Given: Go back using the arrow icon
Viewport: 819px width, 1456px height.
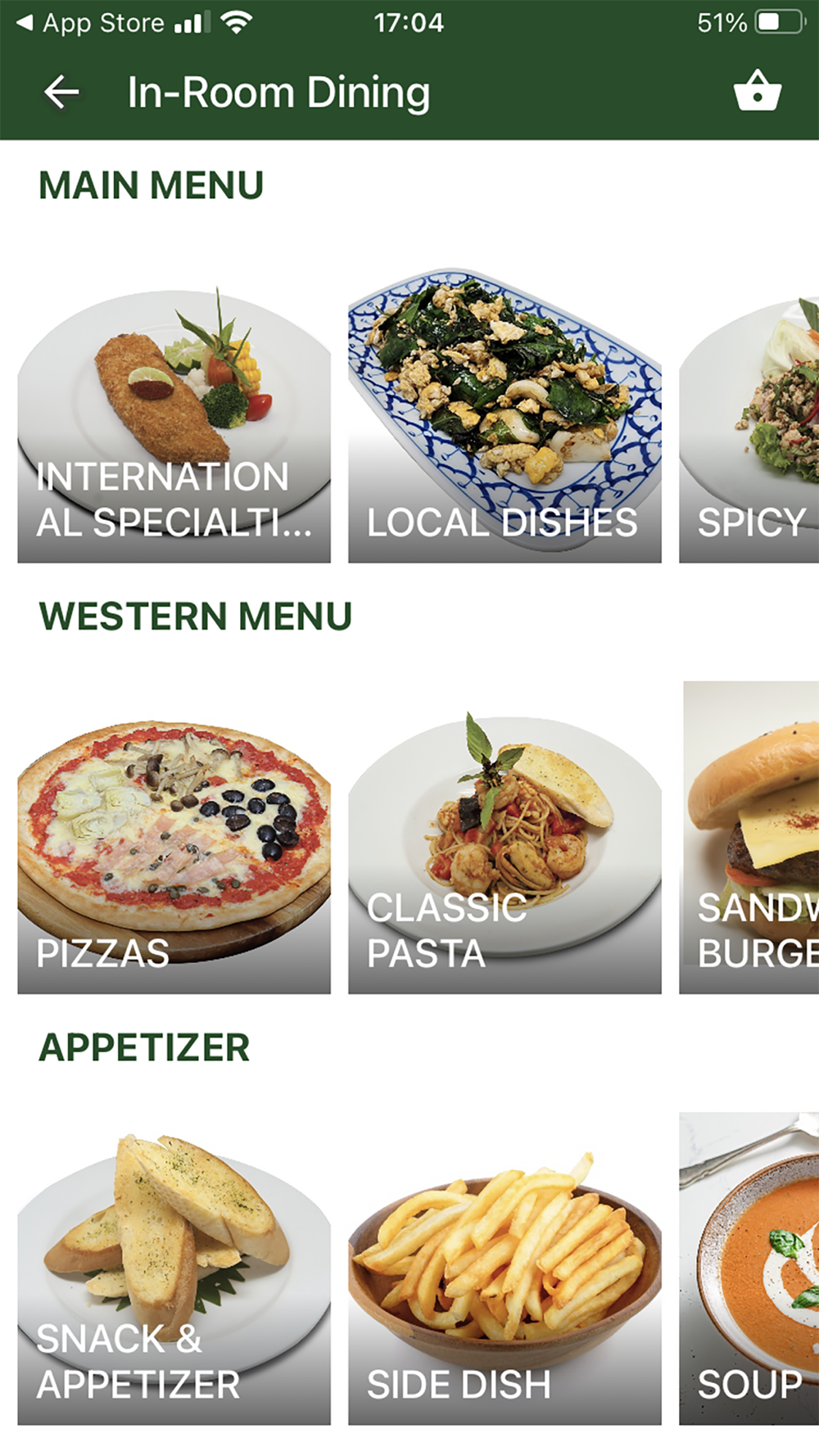Looking at the screenshot, I should coord(61,92).
